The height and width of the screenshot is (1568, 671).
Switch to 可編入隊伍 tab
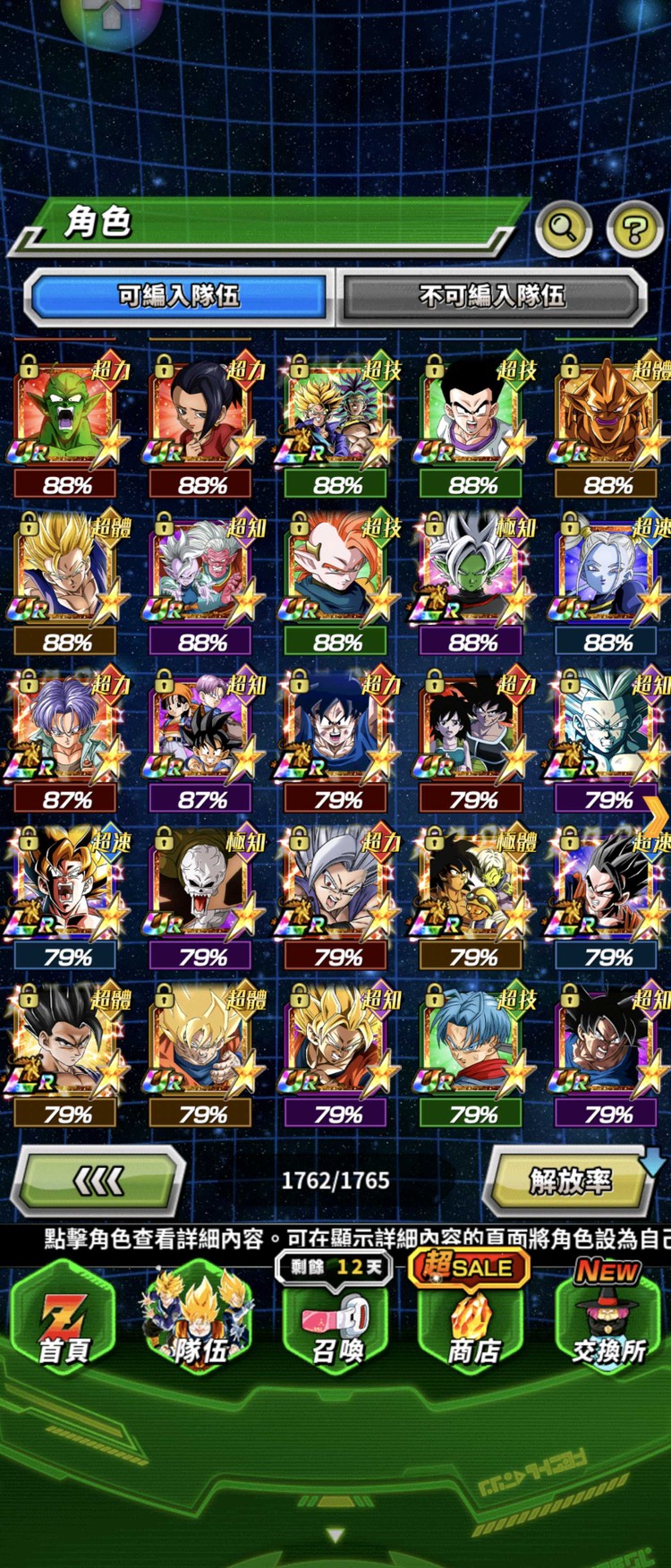coord(179,295)
